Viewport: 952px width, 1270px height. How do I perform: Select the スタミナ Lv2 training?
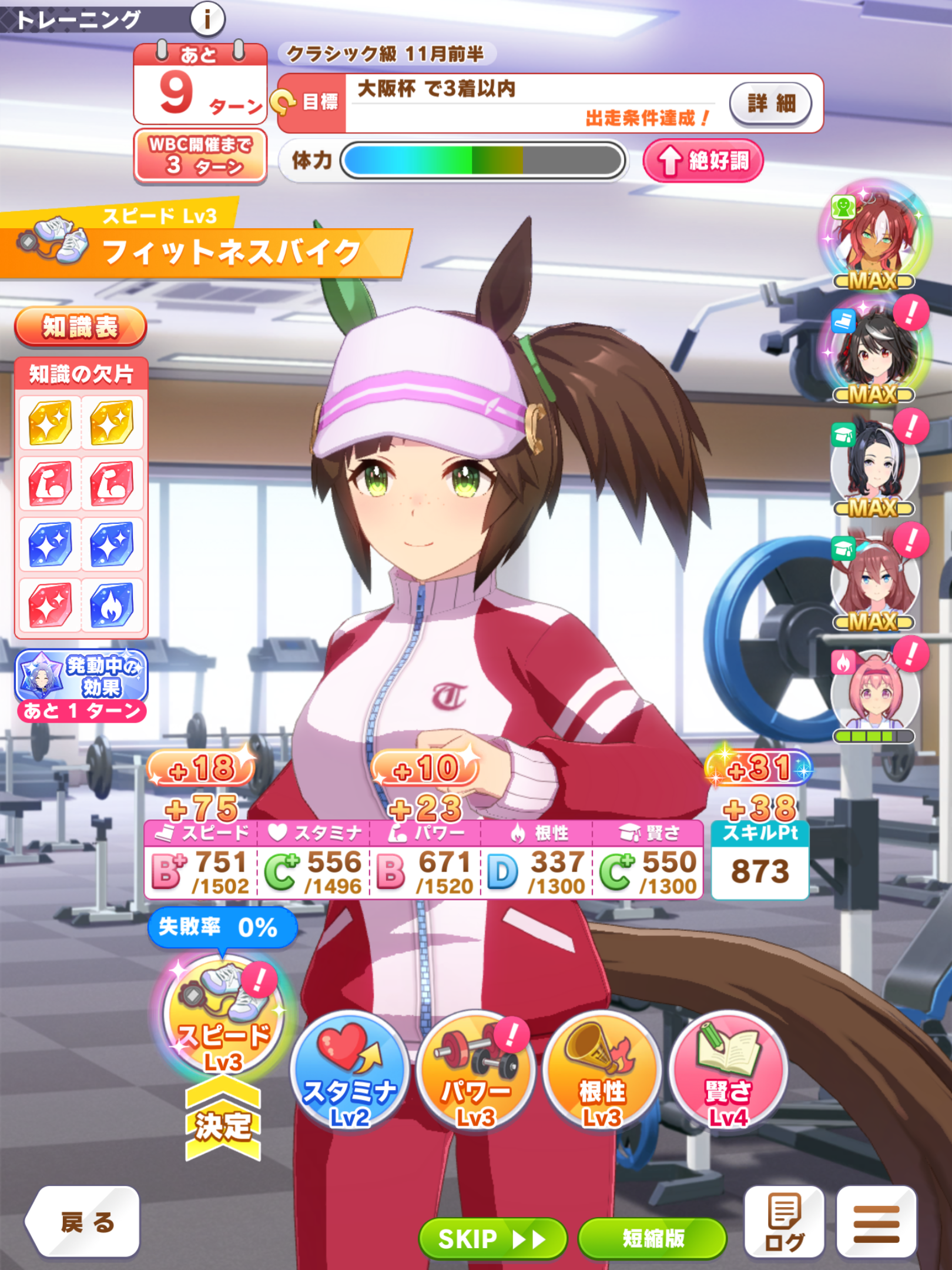point(350,1071)
